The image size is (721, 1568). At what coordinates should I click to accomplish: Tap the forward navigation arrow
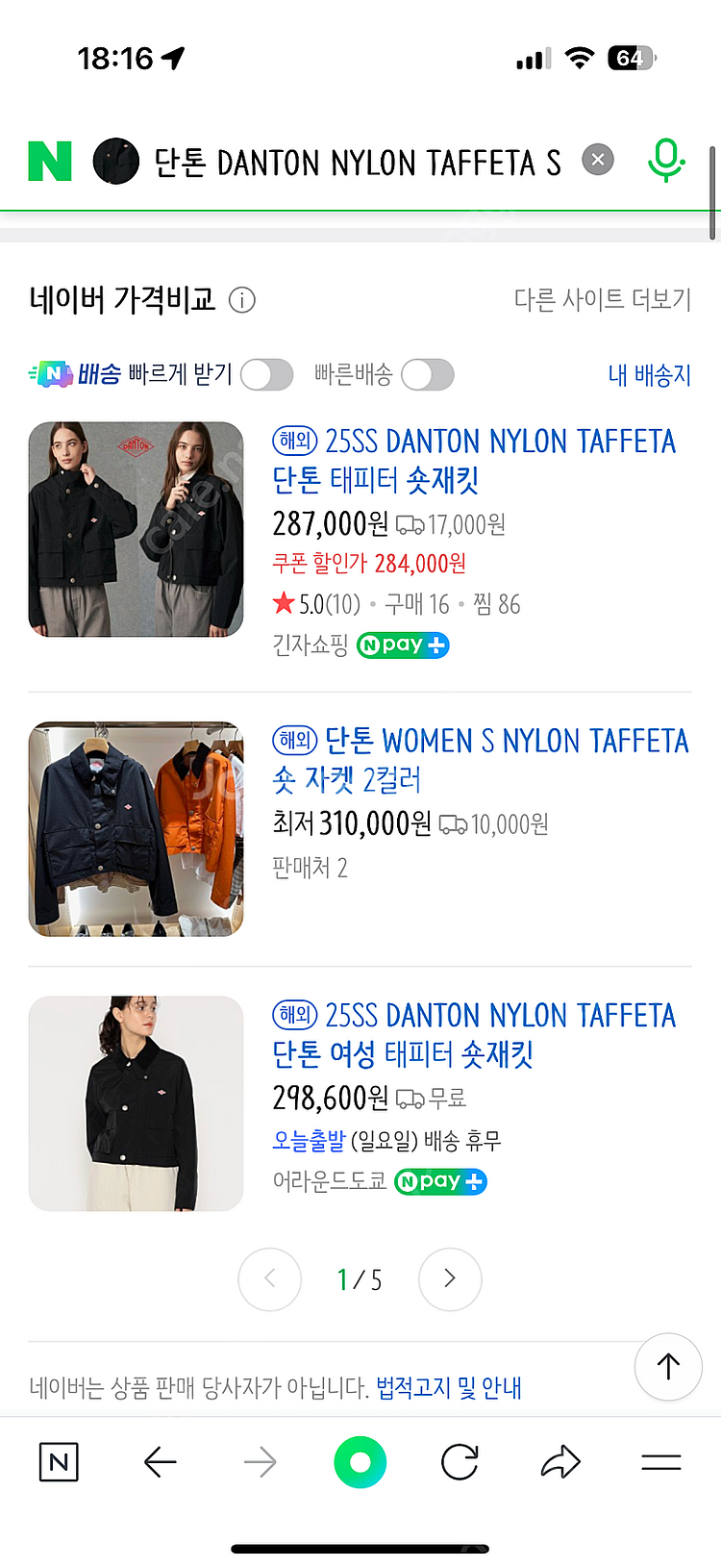(260, 1461)
